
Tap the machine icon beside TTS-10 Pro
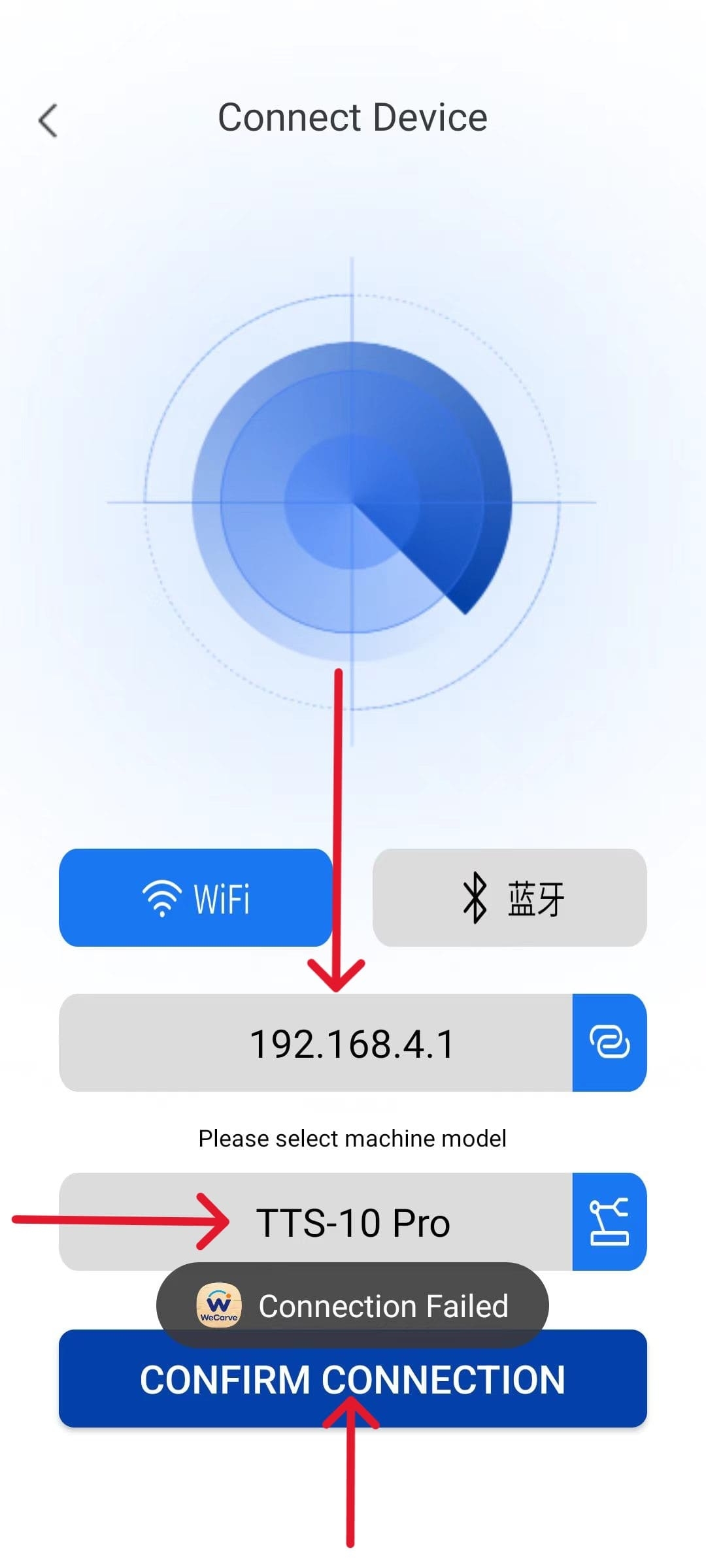tap(609, 1222)
